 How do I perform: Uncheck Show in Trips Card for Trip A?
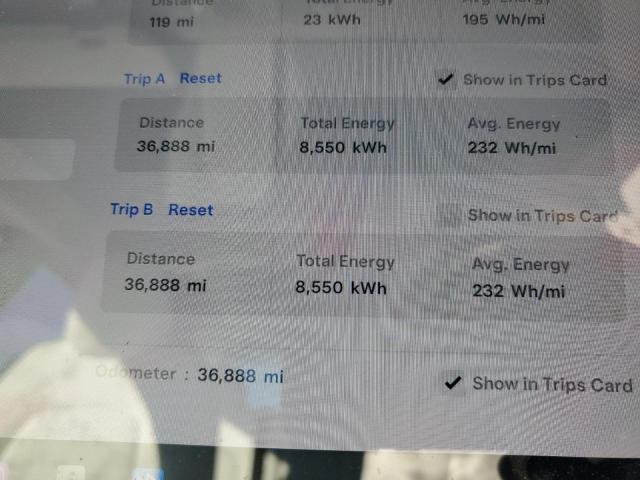pos(447,80)
